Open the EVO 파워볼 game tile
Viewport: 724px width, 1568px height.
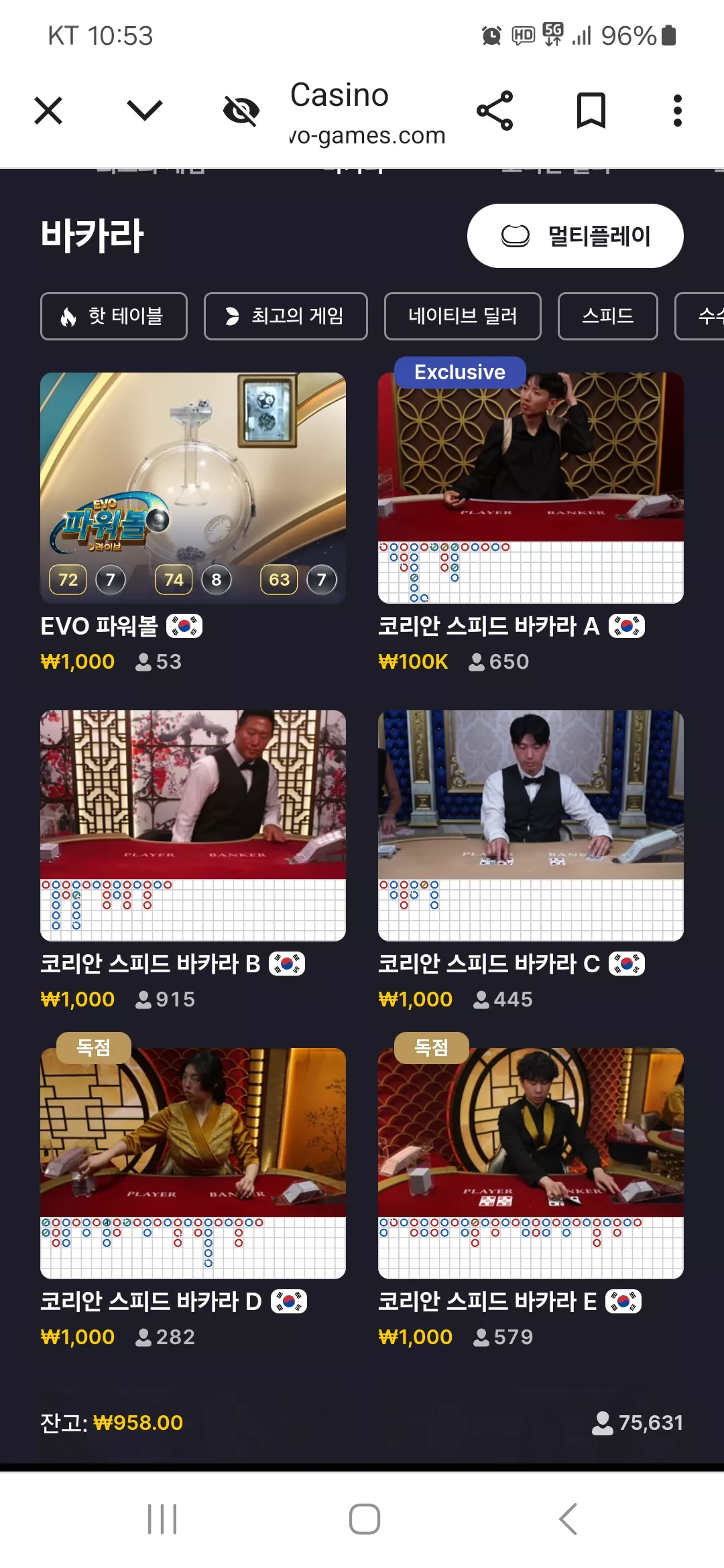pos(193,488)
